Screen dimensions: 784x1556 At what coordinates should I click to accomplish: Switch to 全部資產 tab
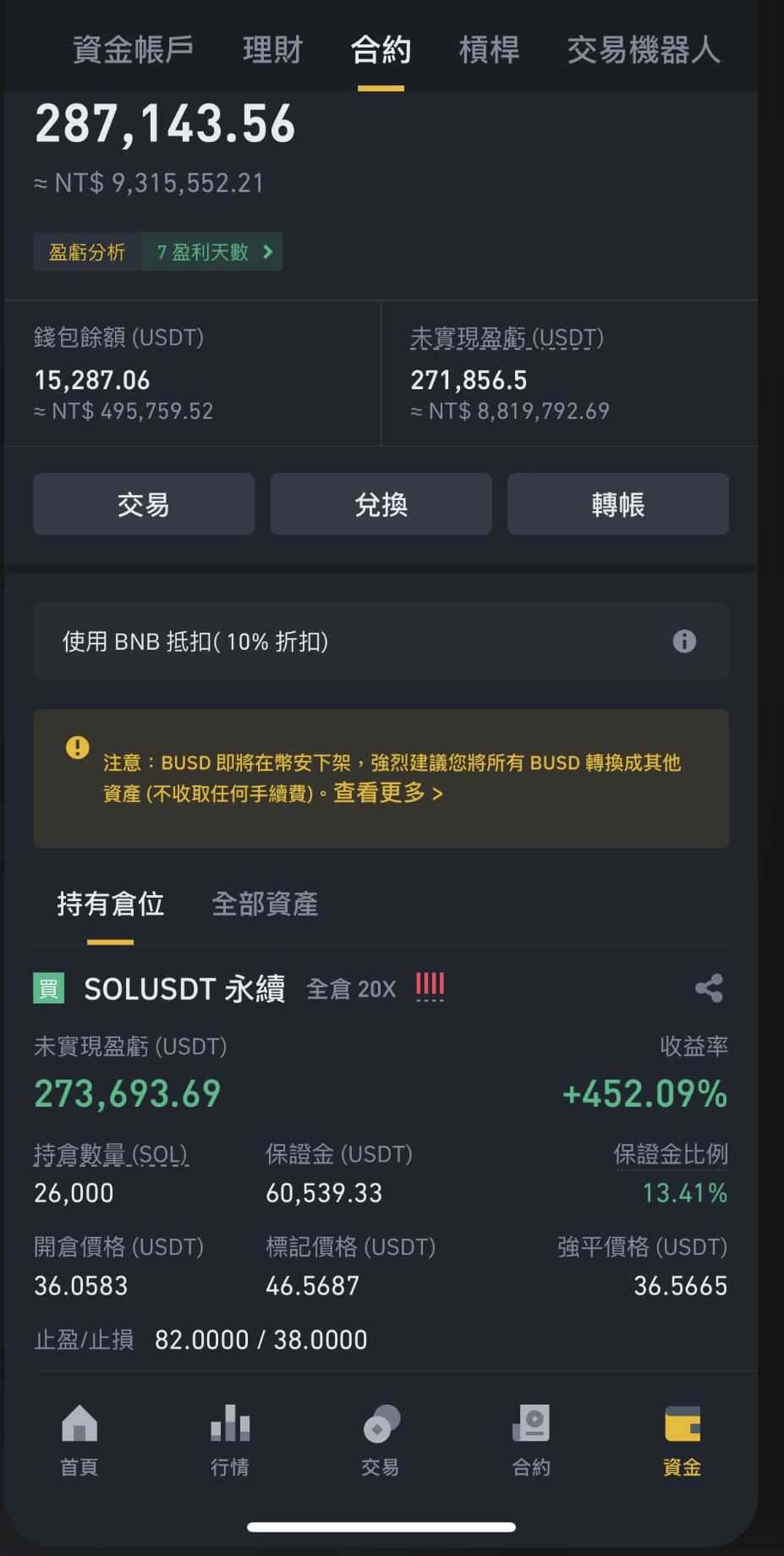coord(265,904)
